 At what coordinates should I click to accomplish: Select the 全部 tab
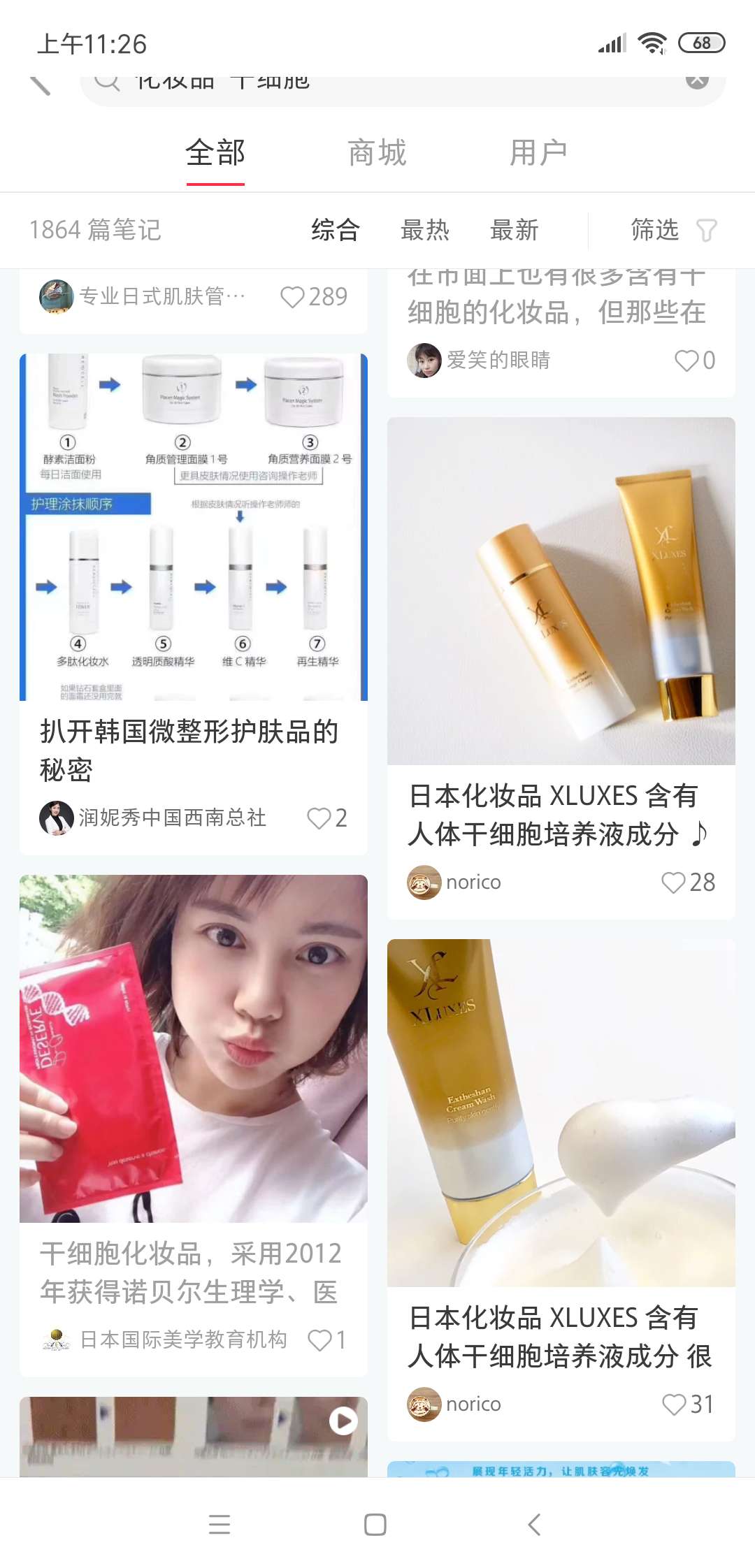[x=215, y=153]
